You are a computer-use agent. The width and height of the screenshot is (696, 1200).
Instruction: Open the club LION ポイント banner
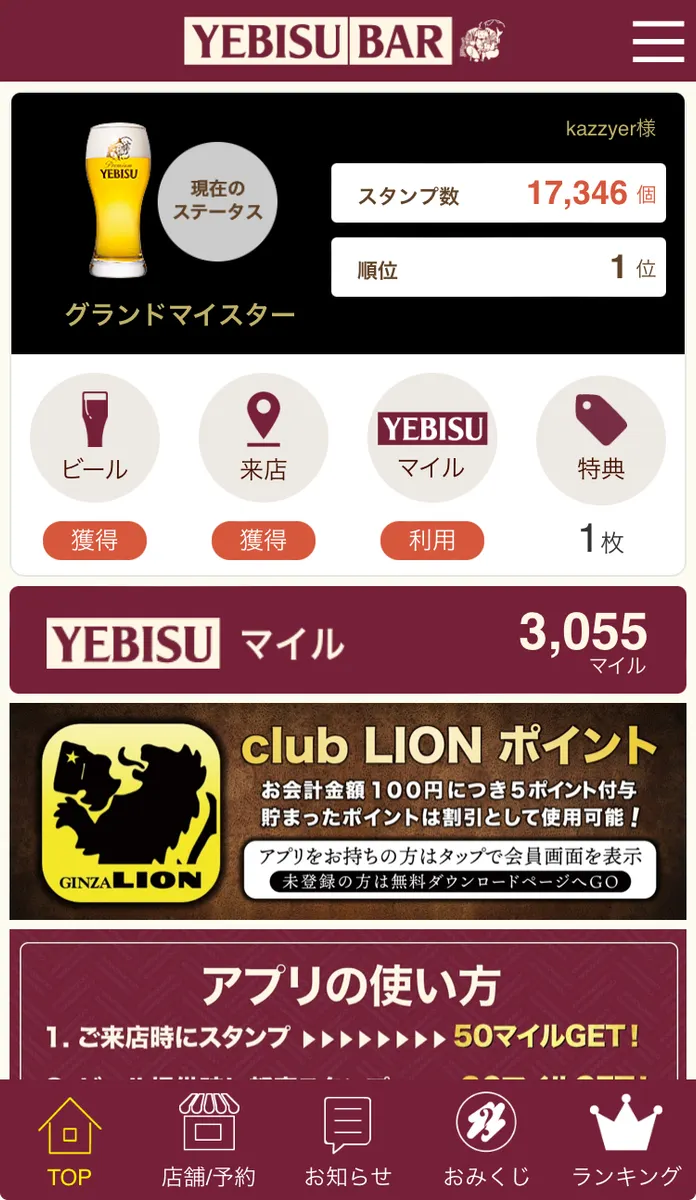(348, 811)
